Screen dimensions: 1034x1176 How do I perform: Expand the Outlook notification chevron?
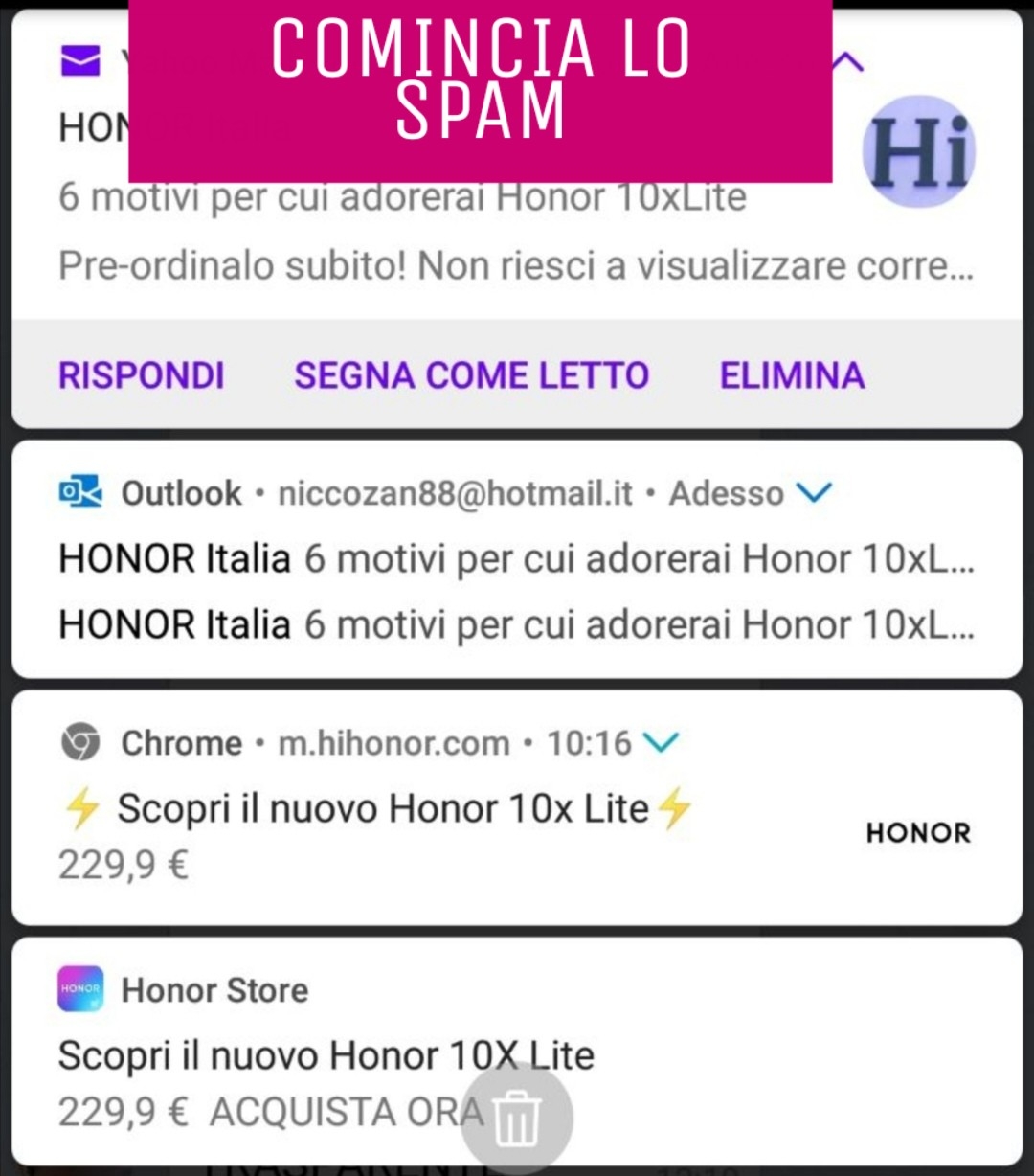click(814, 493)
